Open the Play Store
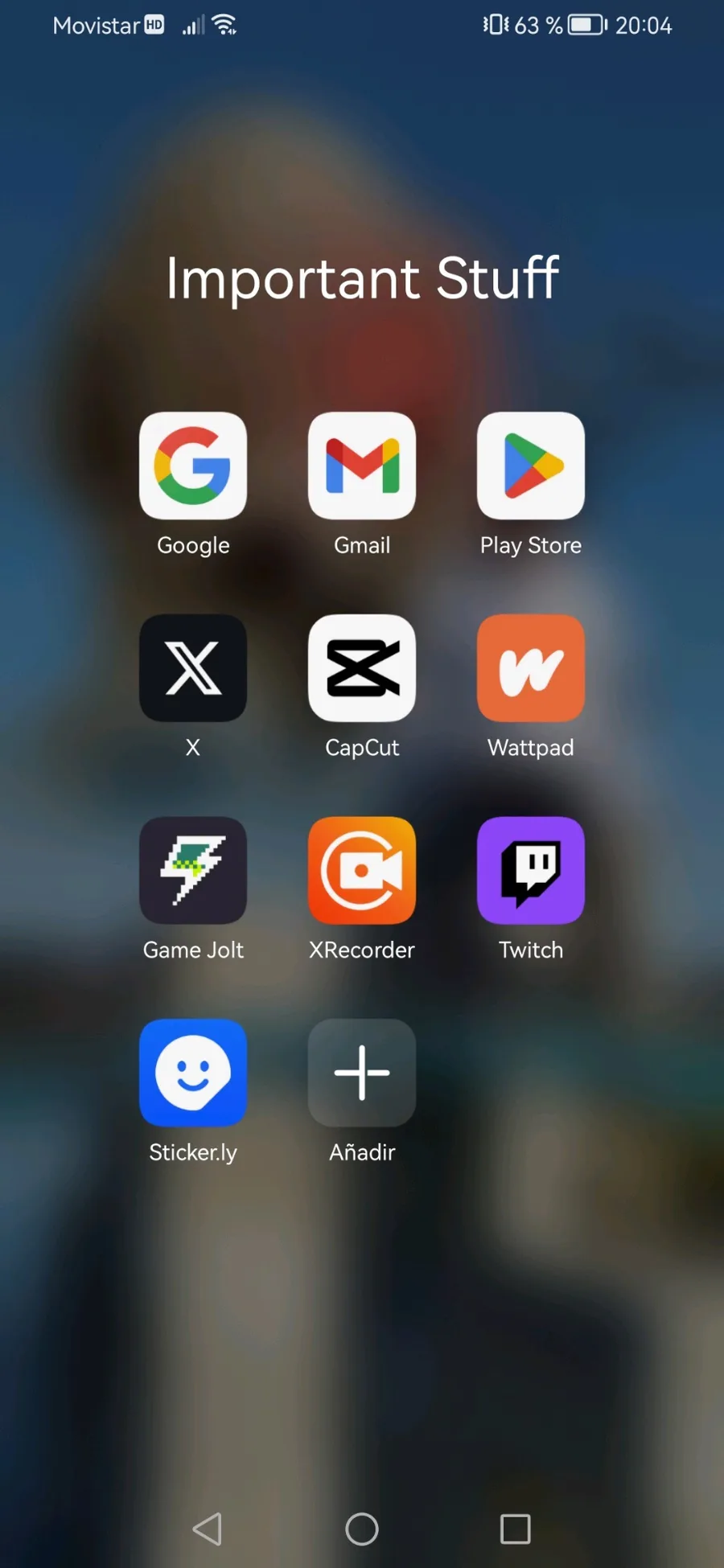 (x=531, y=466)
